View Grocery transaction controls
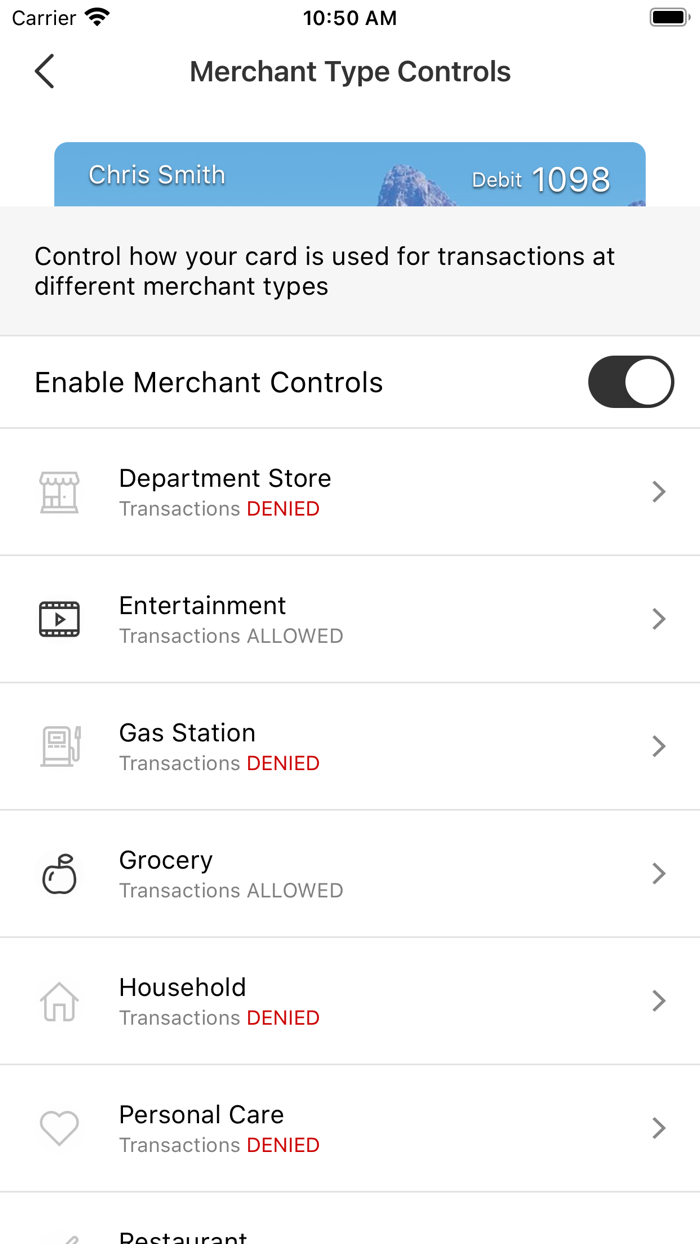The image size is (700, 1244). tap(350, 873)
